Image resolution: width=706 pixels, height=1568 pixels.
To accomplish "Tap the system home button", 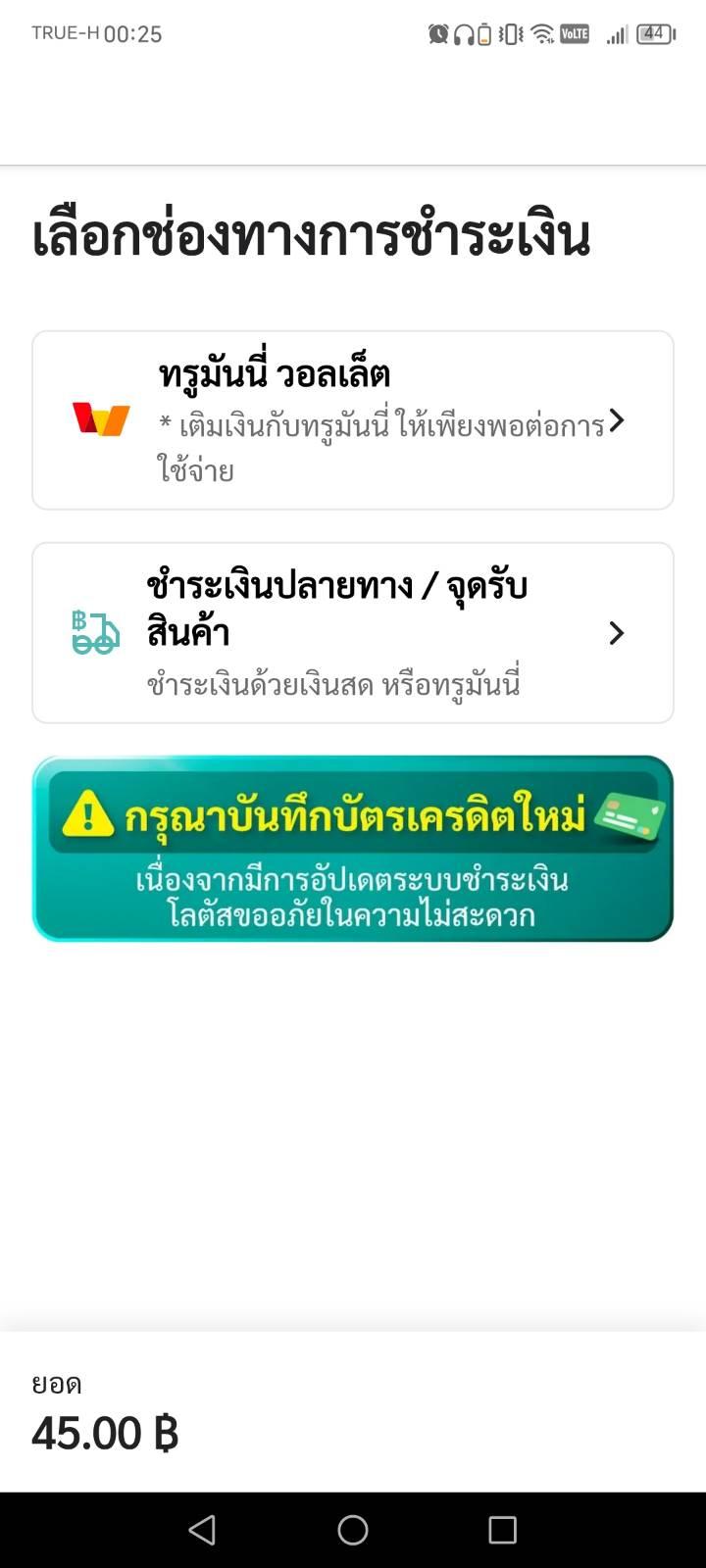I will click(353, 1530).
